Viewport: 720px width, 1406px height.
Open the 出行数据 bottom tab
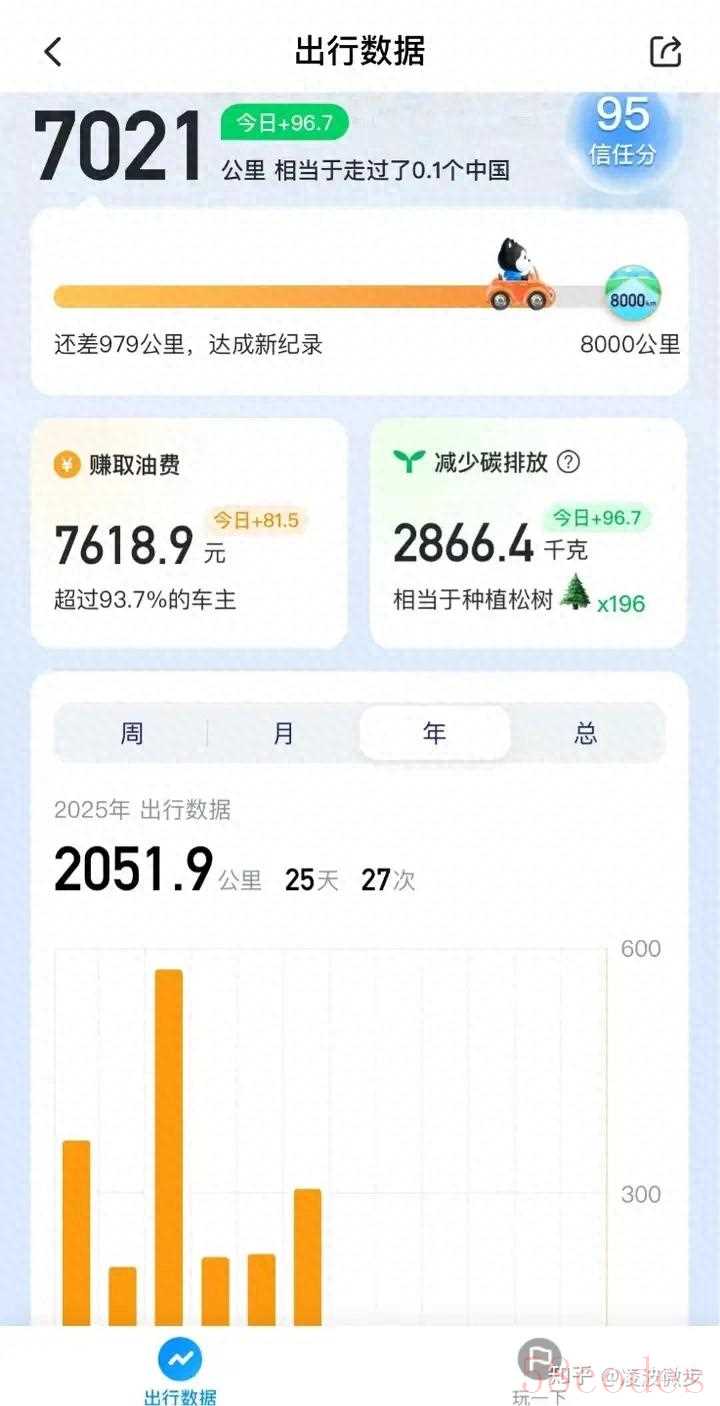point(180,1370)
